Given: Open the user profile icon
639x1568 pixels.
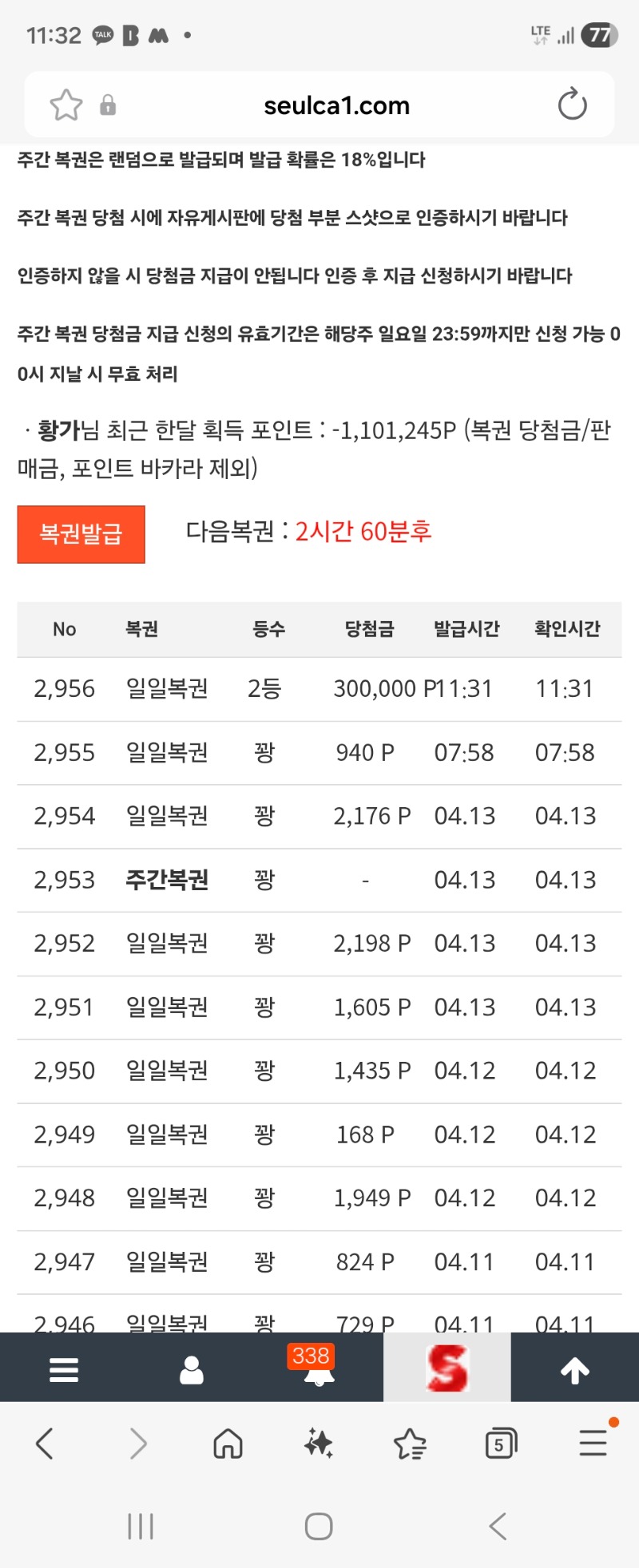Looking at the screenshot, I should [192, 1370].
